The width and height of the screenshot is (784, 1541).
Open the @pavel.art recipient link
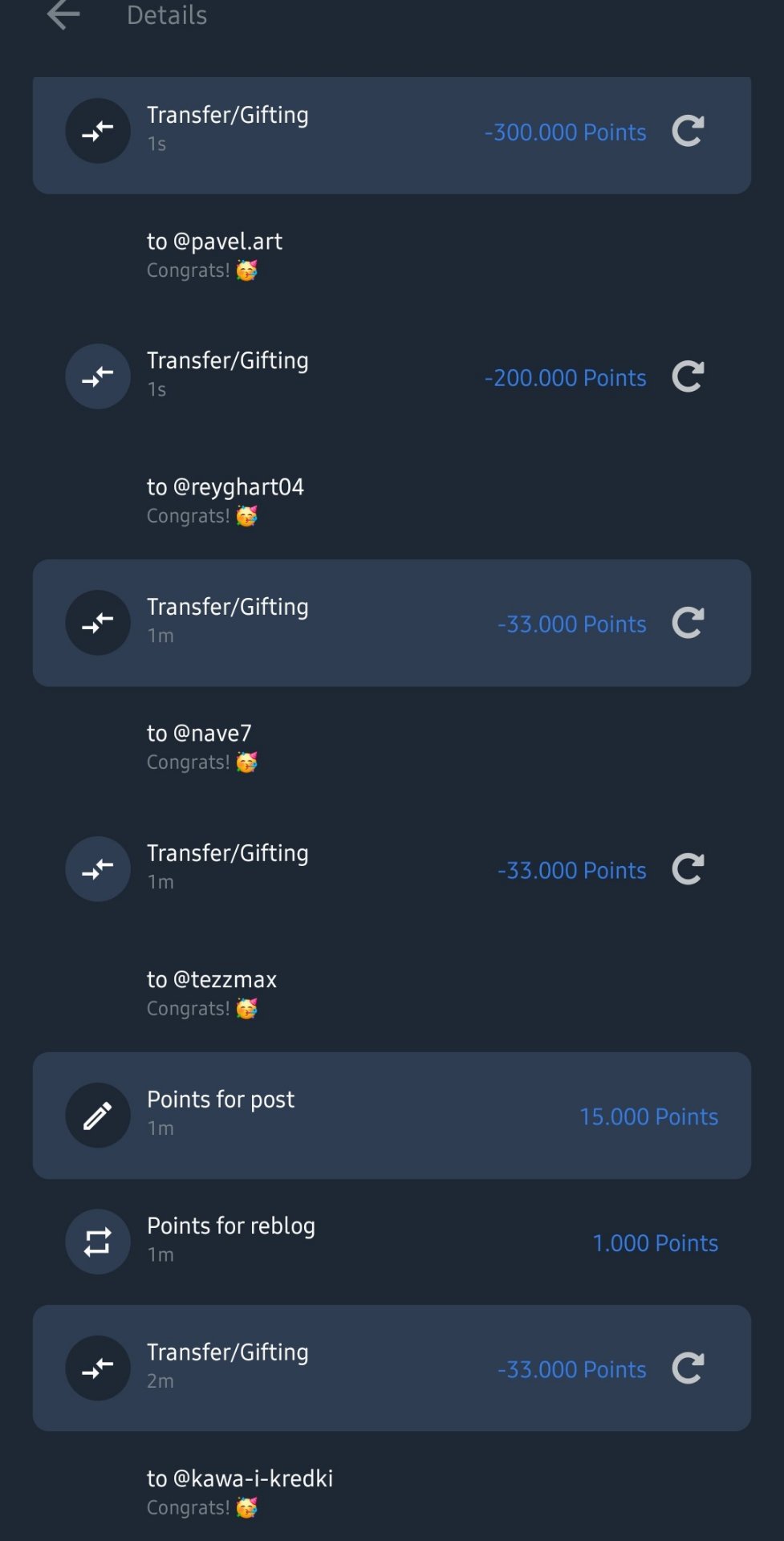coord(214,241)
